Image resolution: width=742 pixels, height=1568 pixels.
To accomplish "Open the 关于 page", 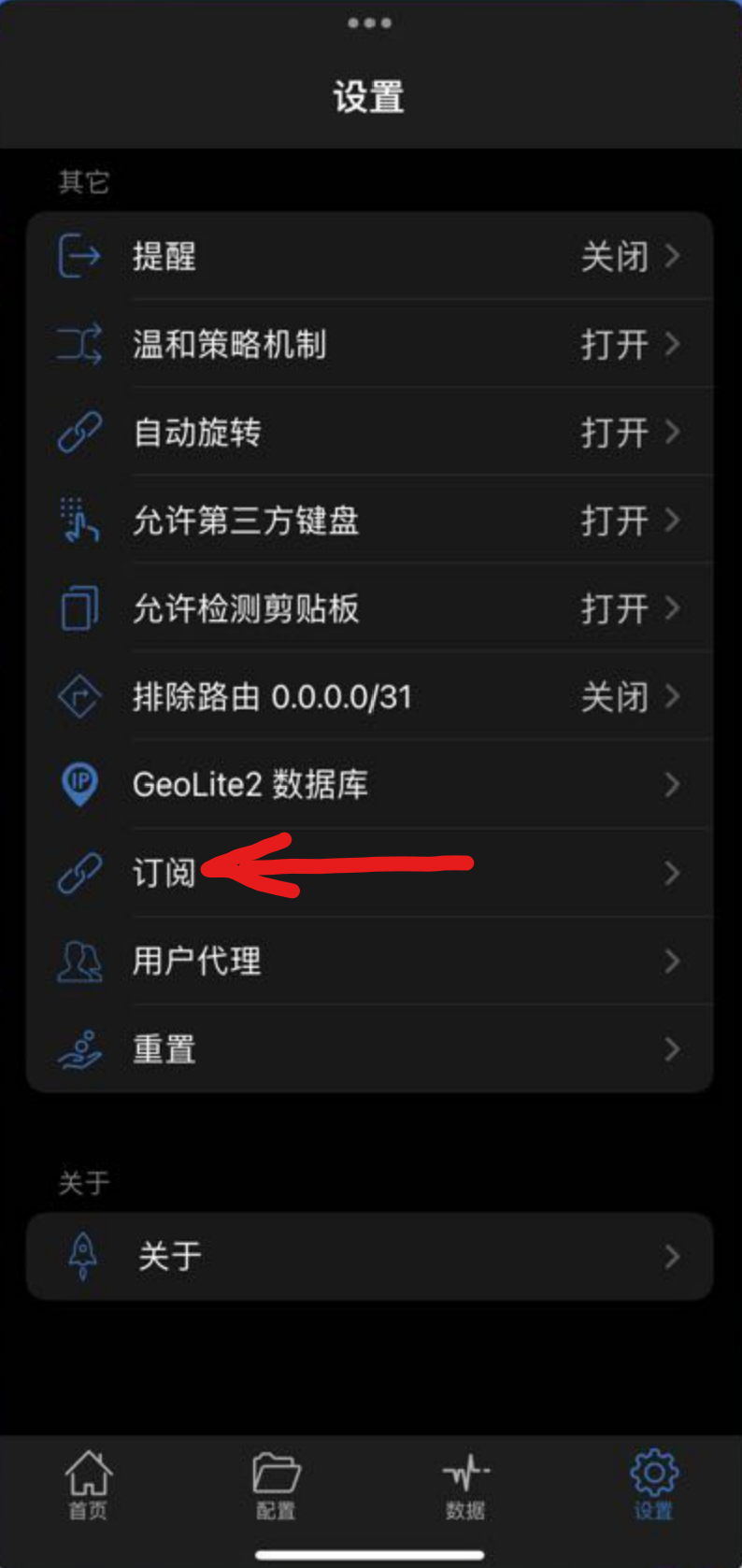I will pyautogui.click(x=370, y=1256).
